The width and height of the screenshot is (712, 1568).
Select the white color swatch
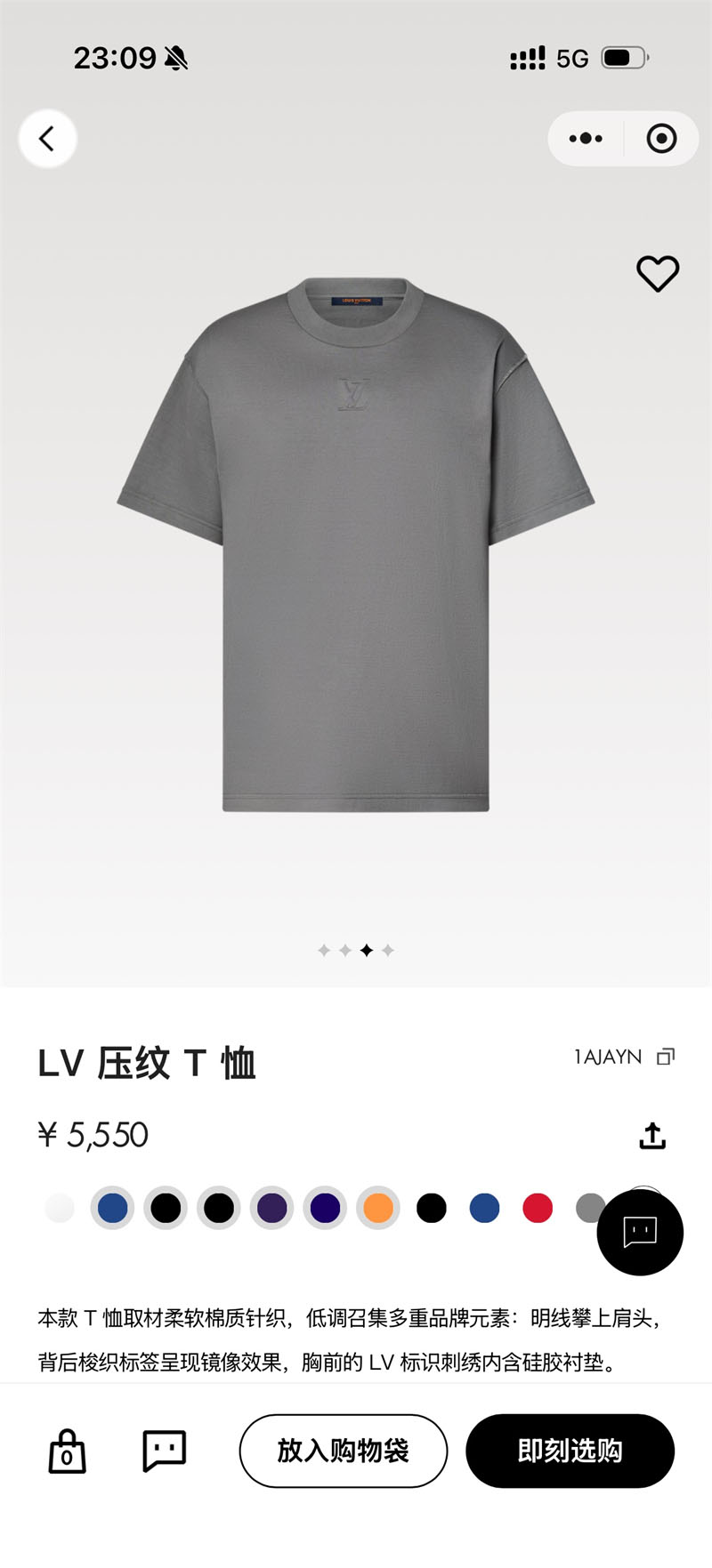60,1208
